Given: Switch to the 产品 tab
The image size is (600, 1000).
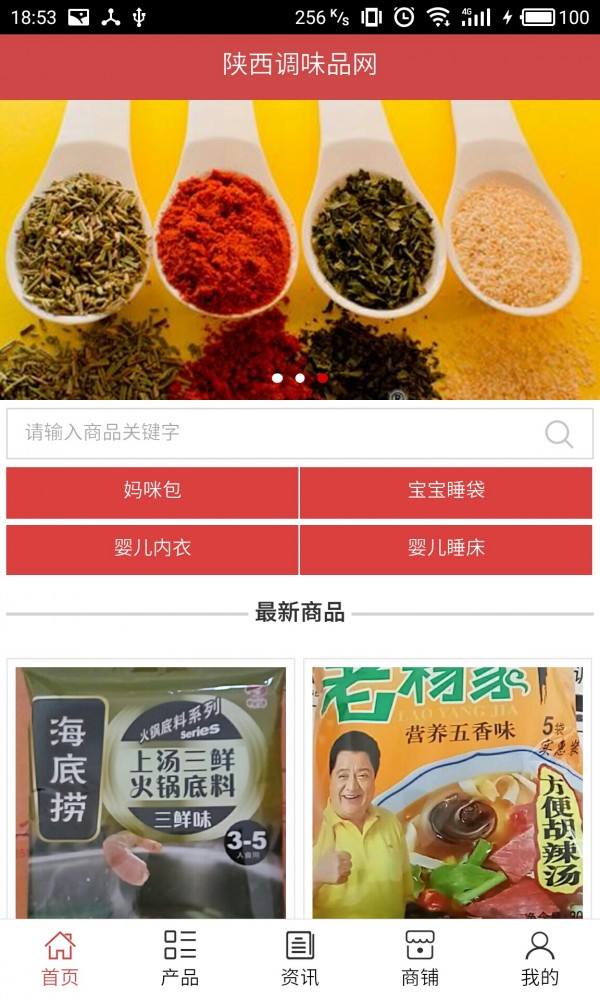Looking at the screenshot, I should click(x=180, y=958).
